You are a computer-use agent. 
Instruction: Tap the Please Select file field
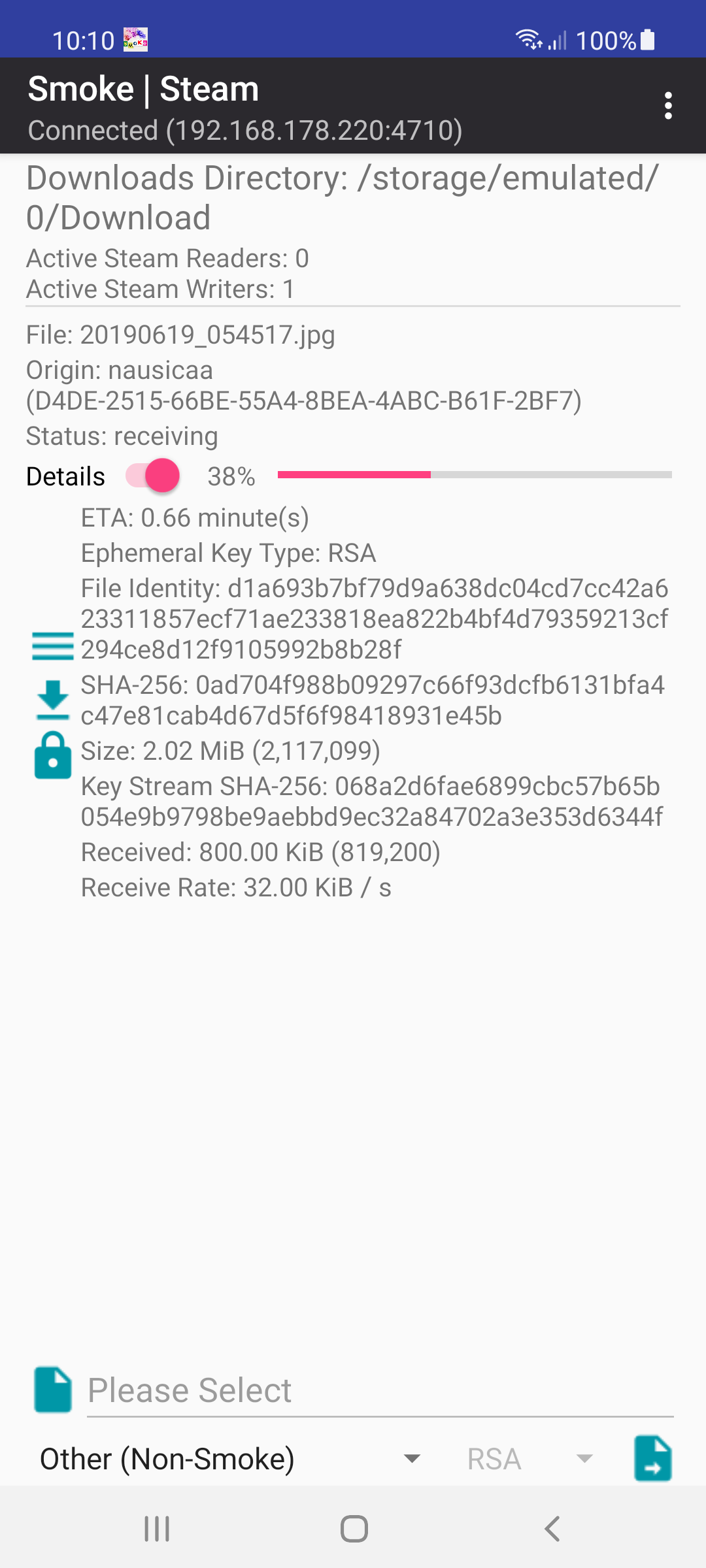(379, 1390)
